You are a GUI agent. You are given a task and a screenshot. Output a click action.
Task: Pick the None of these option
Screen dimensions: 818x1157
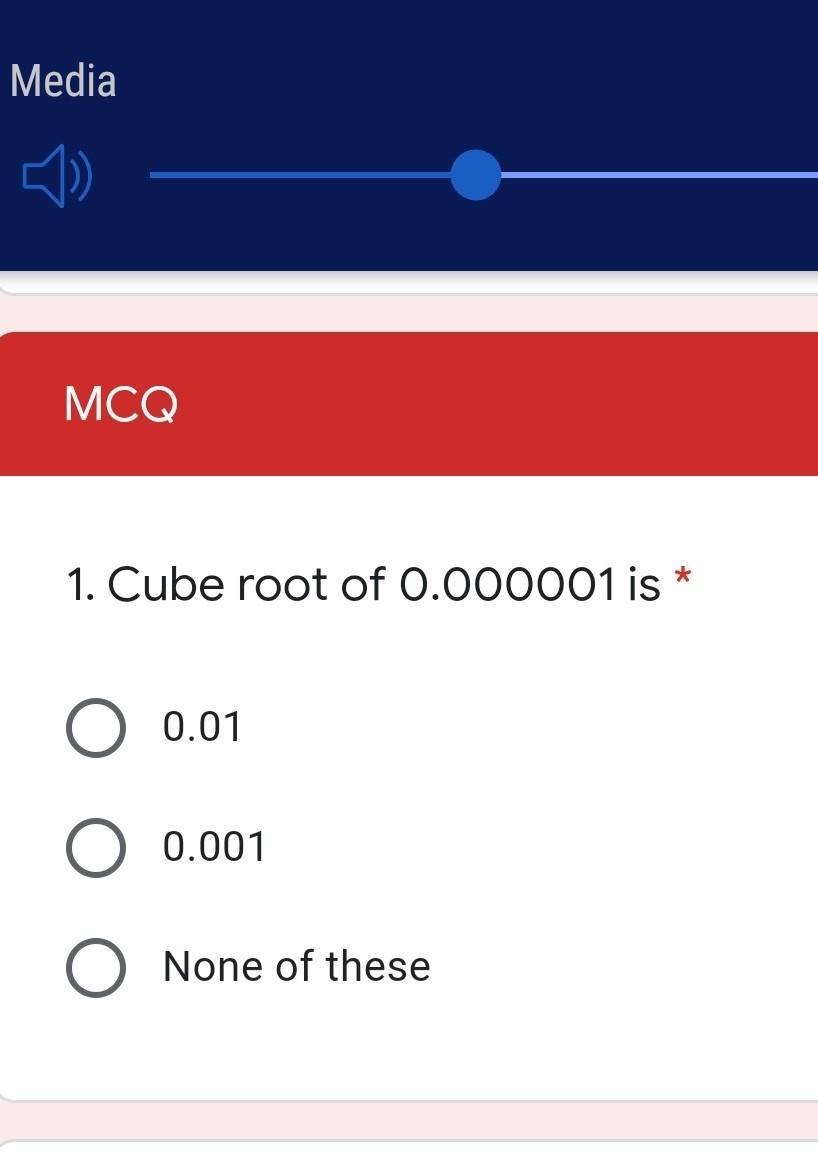pyautogui.click(x=96, y=967)
